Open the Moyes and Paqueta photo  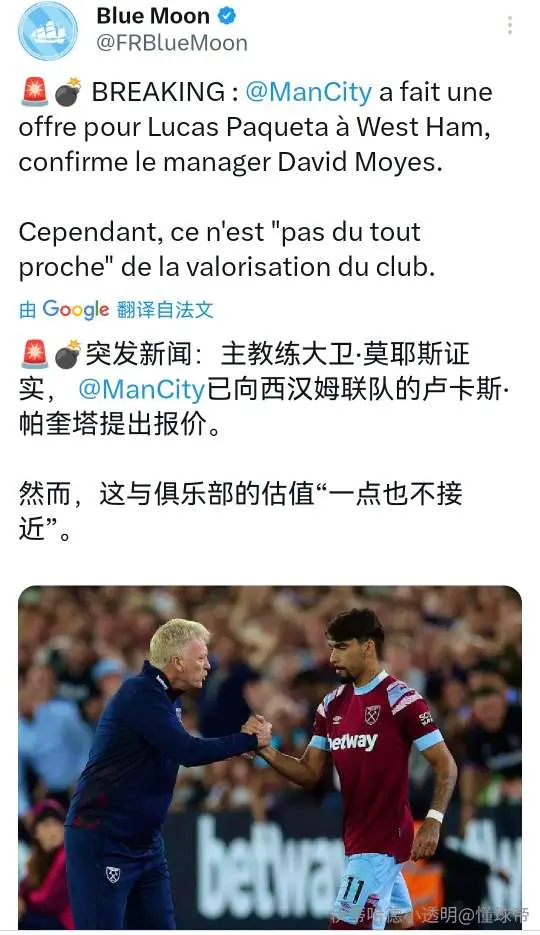point(270,757)
